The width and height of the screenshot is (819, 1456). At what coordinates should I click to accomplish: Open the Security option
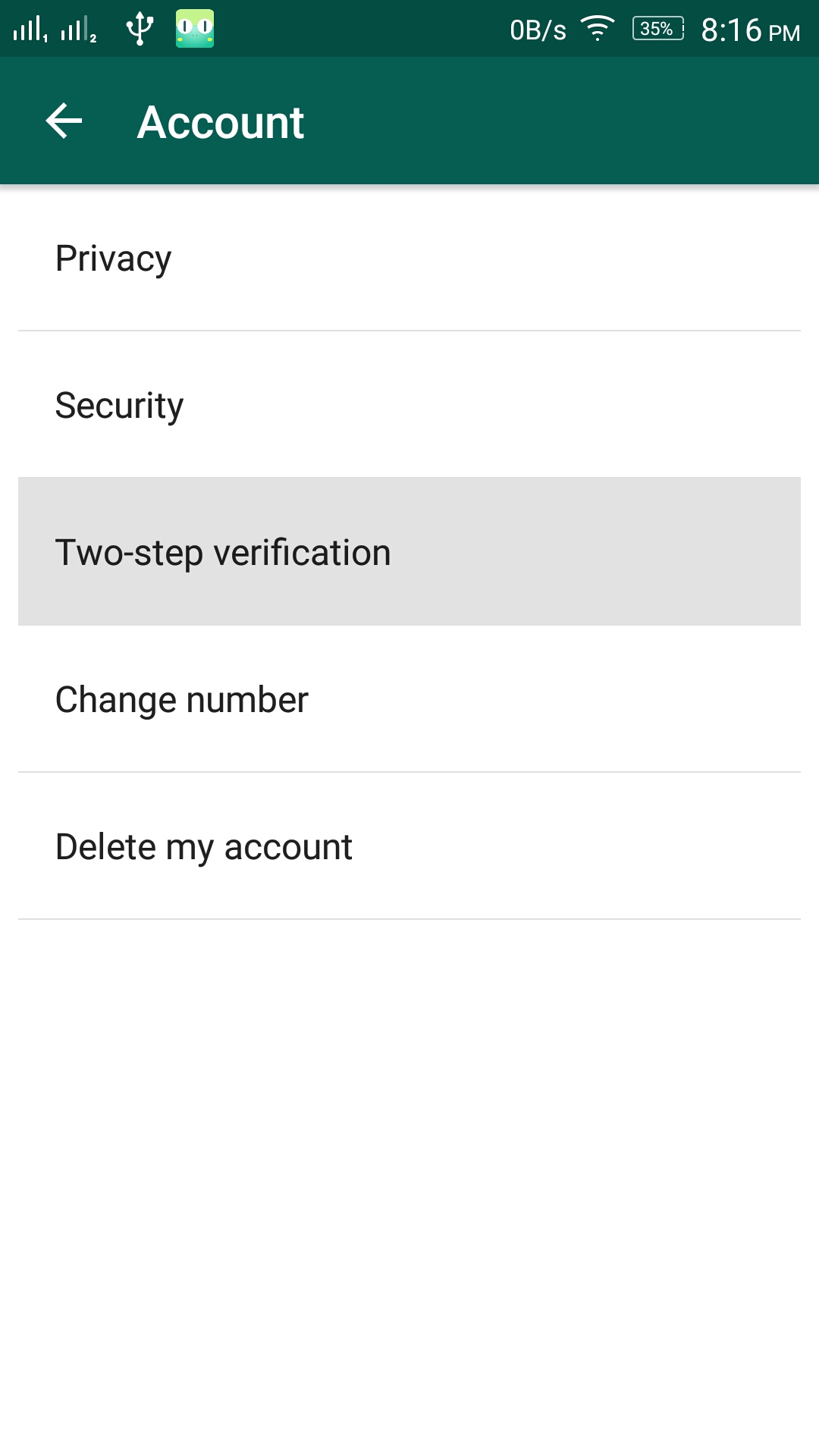point(409,405)
